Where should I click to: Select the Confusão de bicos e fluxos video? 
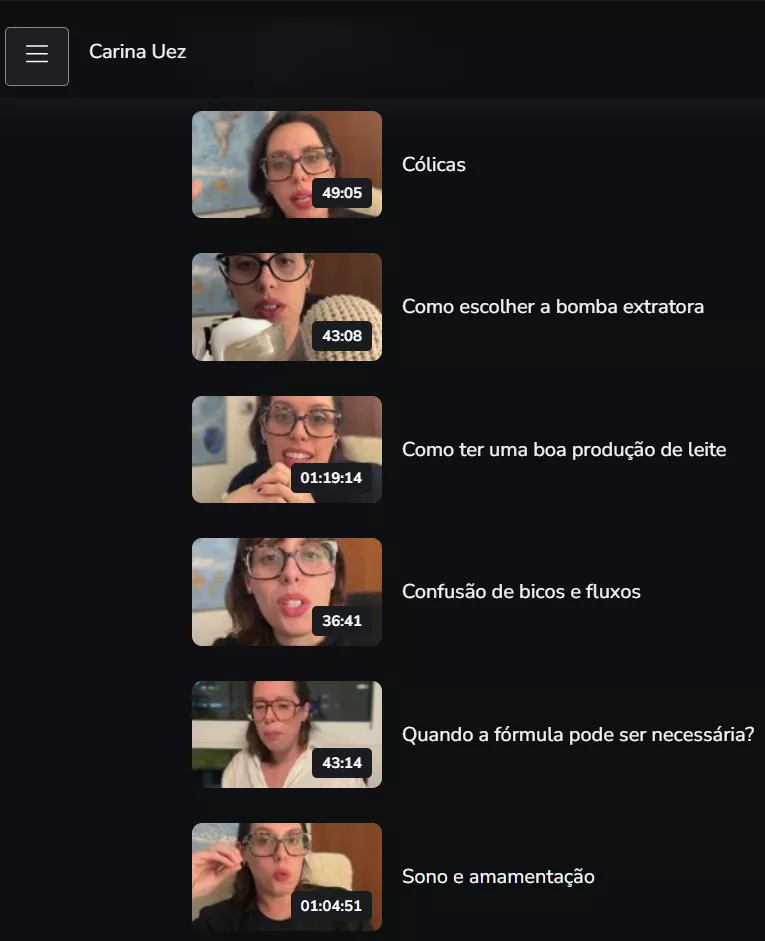point(286,591)
